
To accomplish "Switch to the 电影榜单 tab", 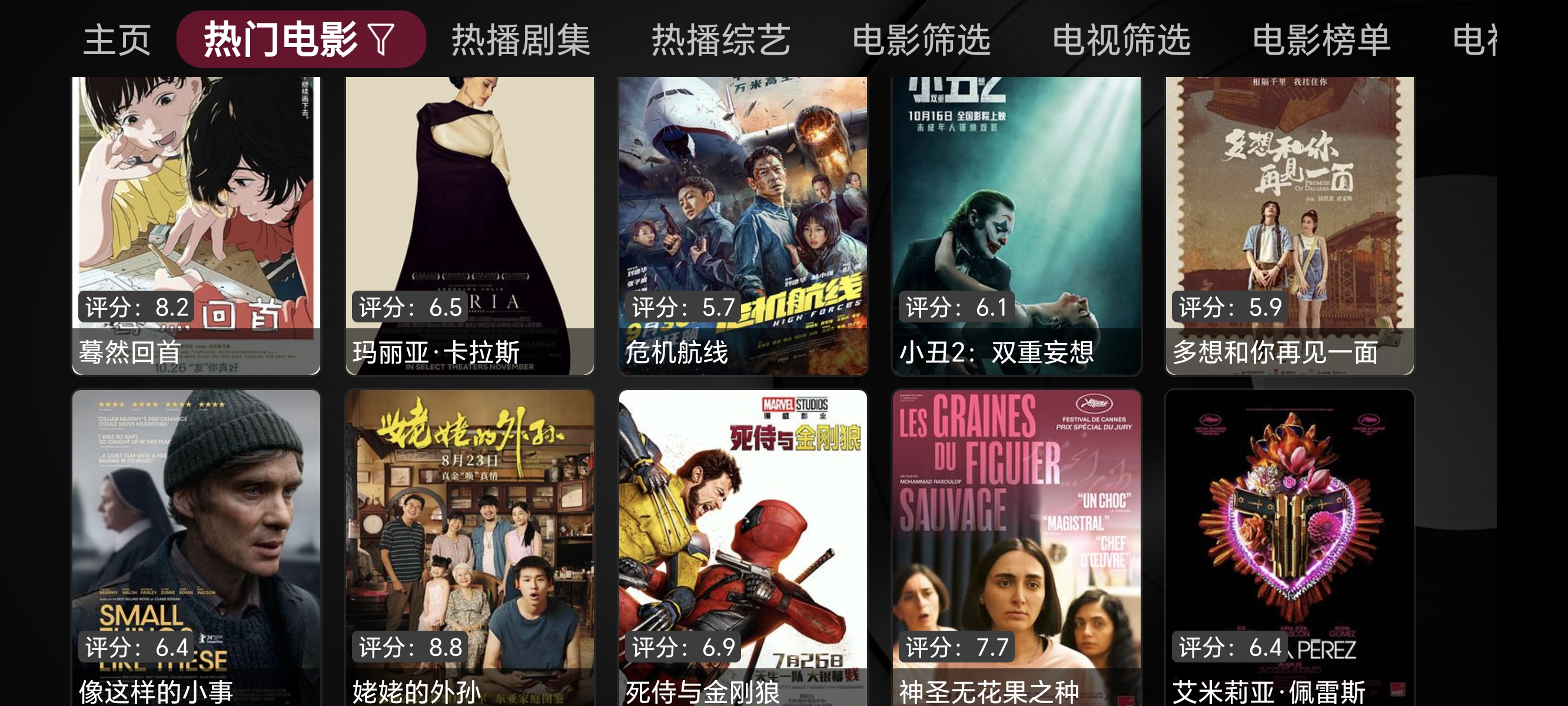I will click(x=1321, y=39).
